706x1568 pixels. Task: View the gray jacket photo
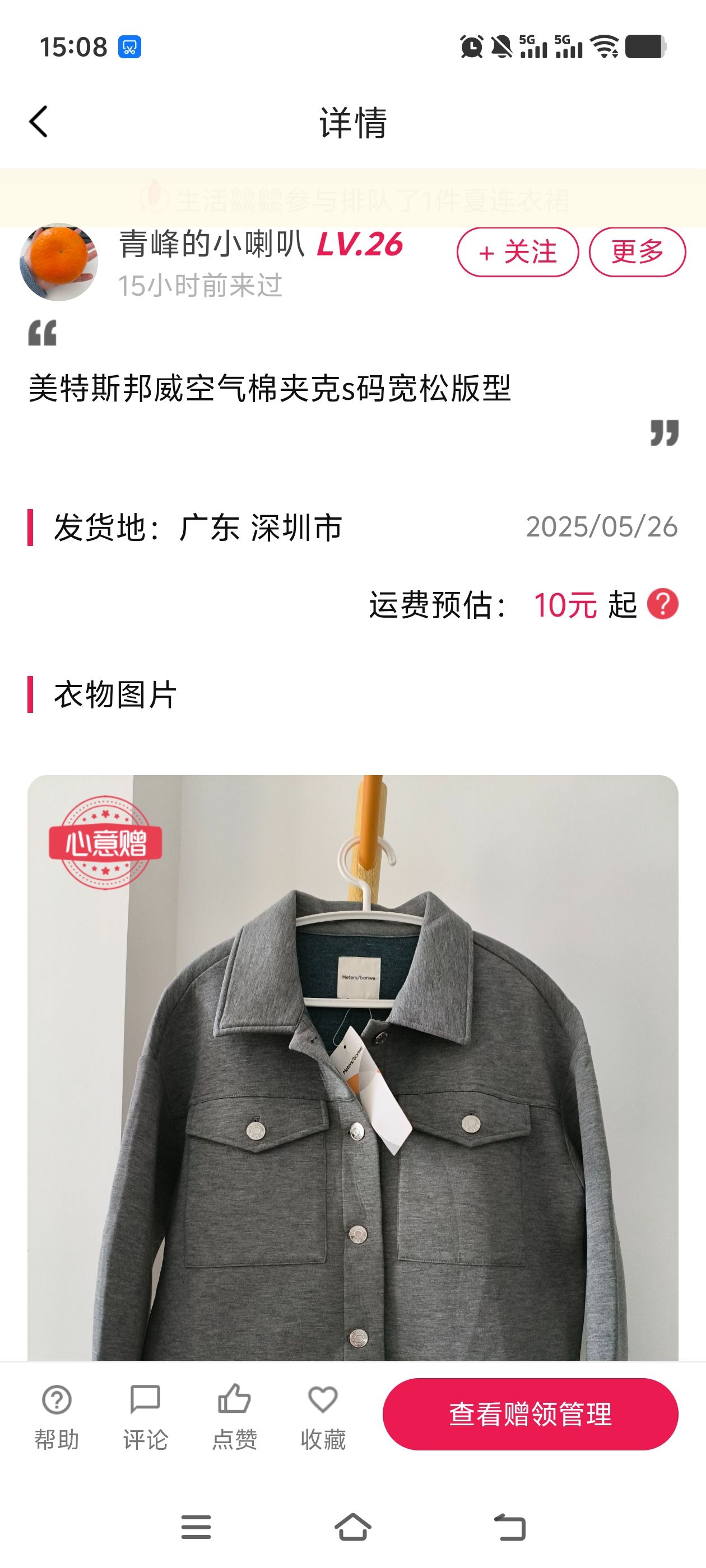[352, 1065]
